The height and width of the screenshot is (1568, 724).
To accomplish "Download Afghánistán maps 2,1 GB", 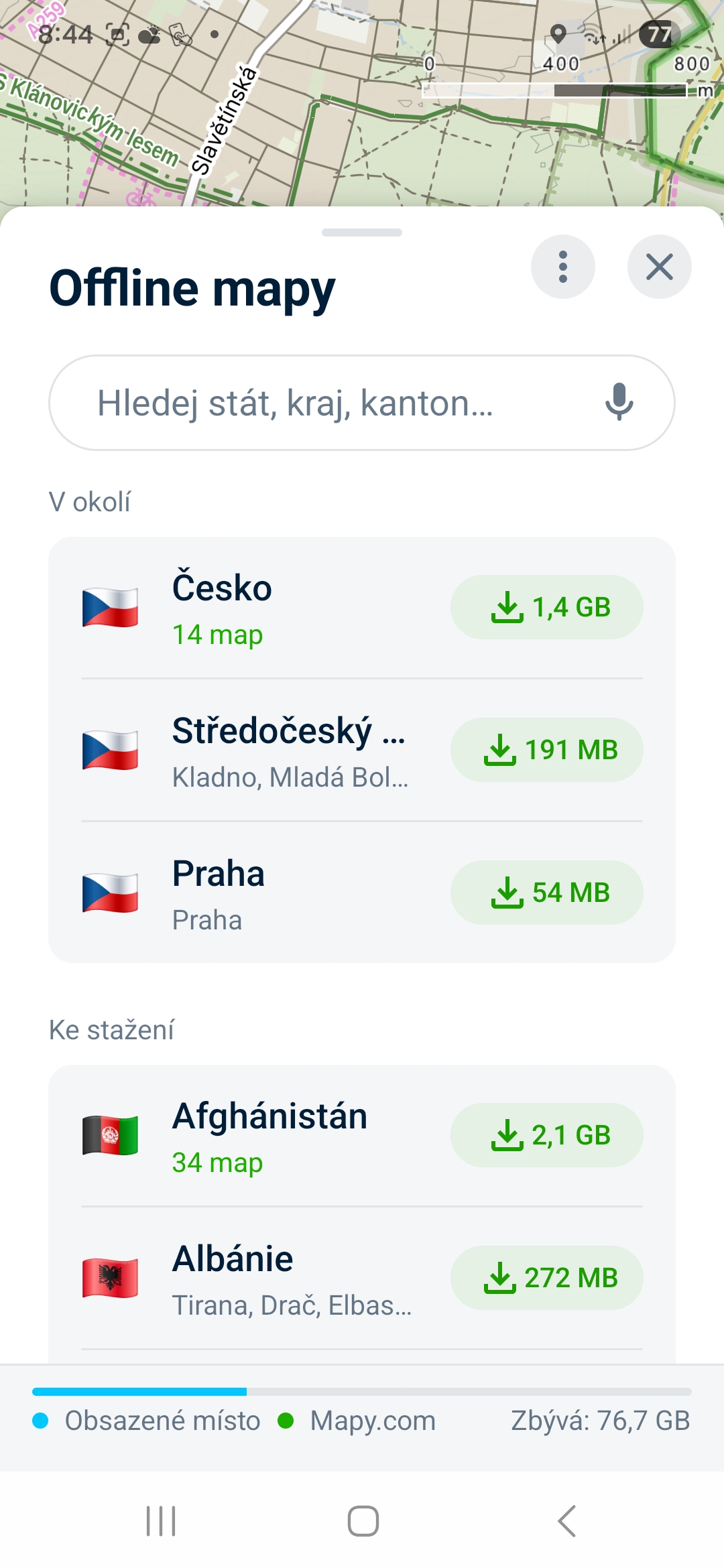I will point(546,1135).
